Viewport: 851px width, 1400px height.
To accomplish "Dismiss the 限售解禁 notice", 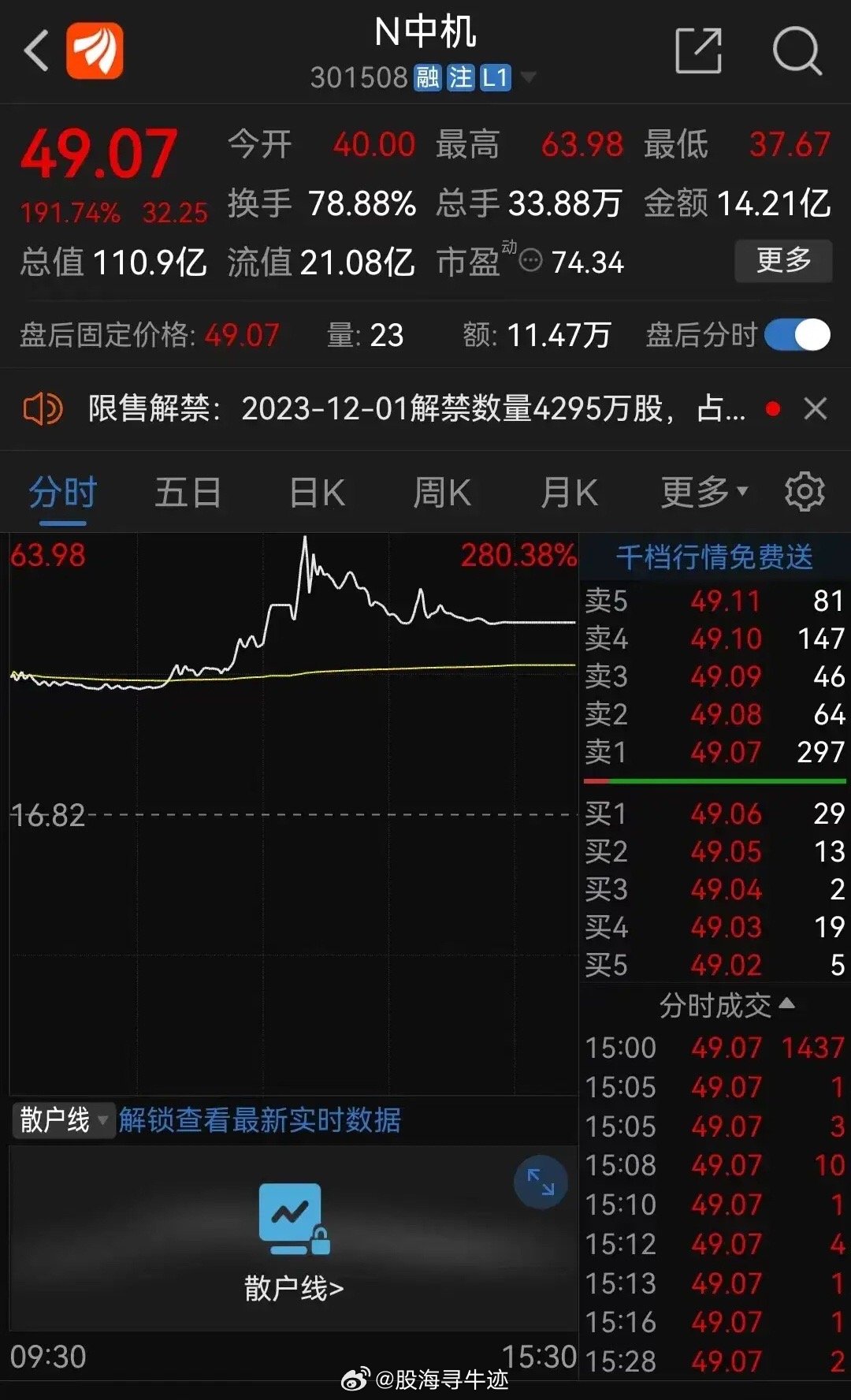I will click(x=815, y=408).
